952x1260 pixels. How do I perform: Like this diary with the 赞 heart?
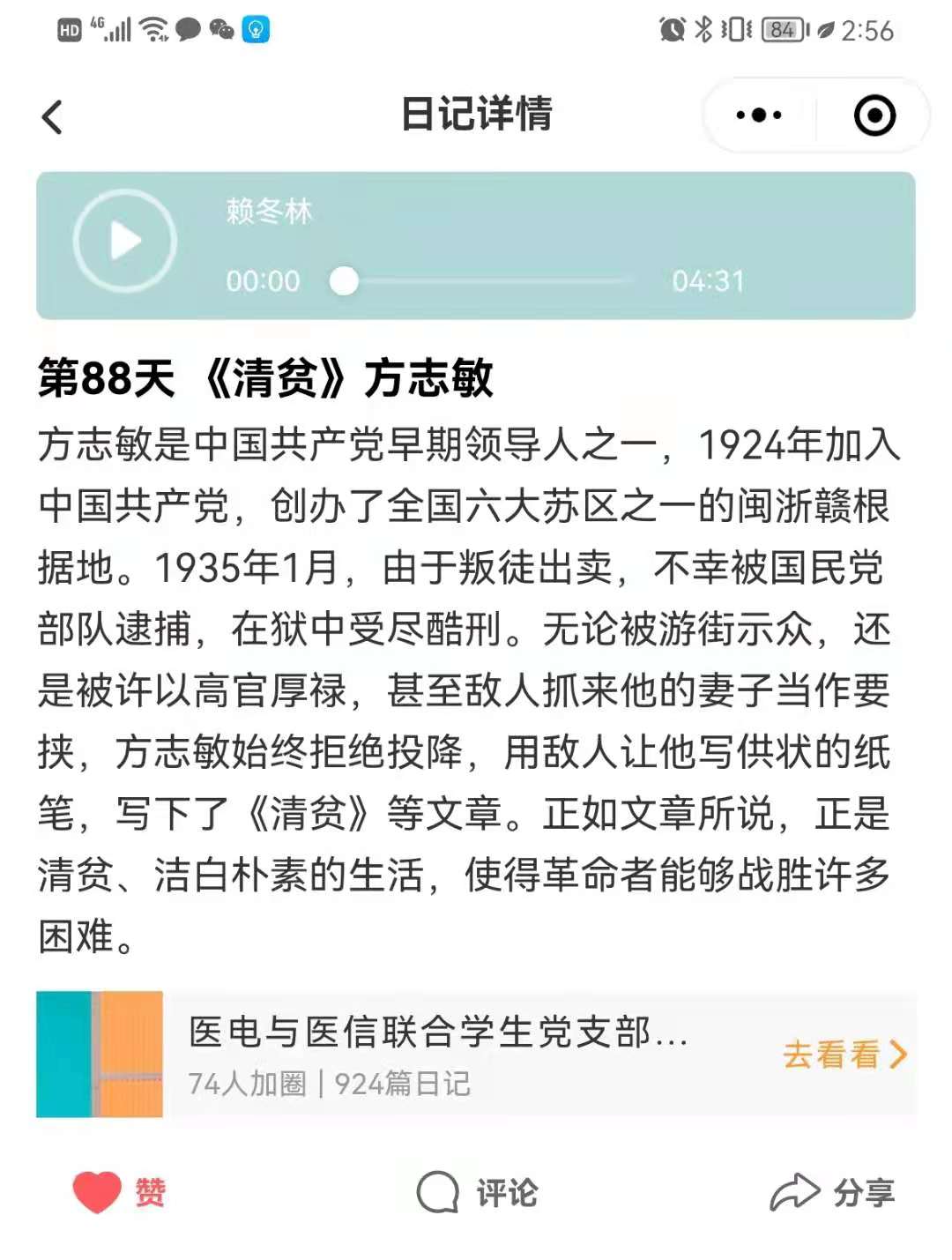pyautogui.click(x=99, y=1192)
